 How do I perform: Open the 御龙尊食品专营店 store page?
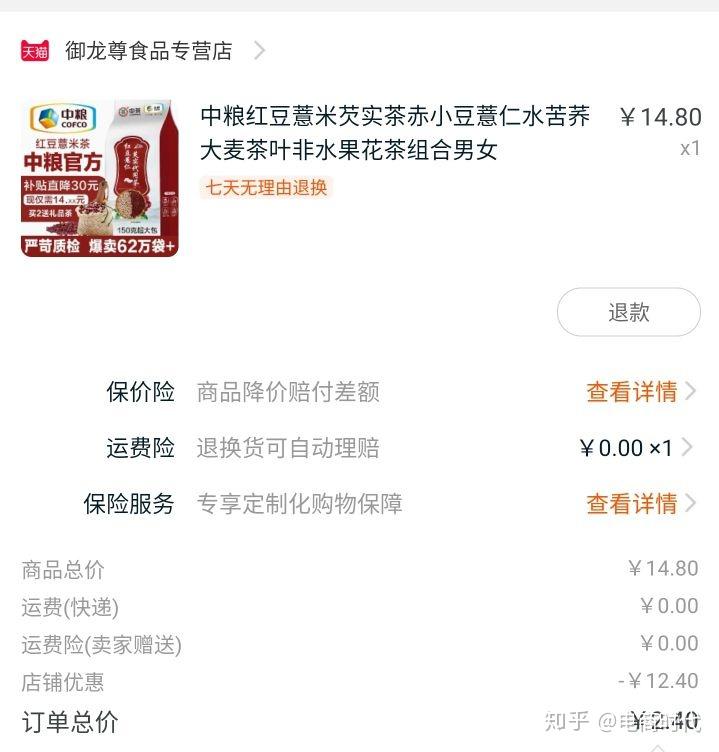point(148,51)
